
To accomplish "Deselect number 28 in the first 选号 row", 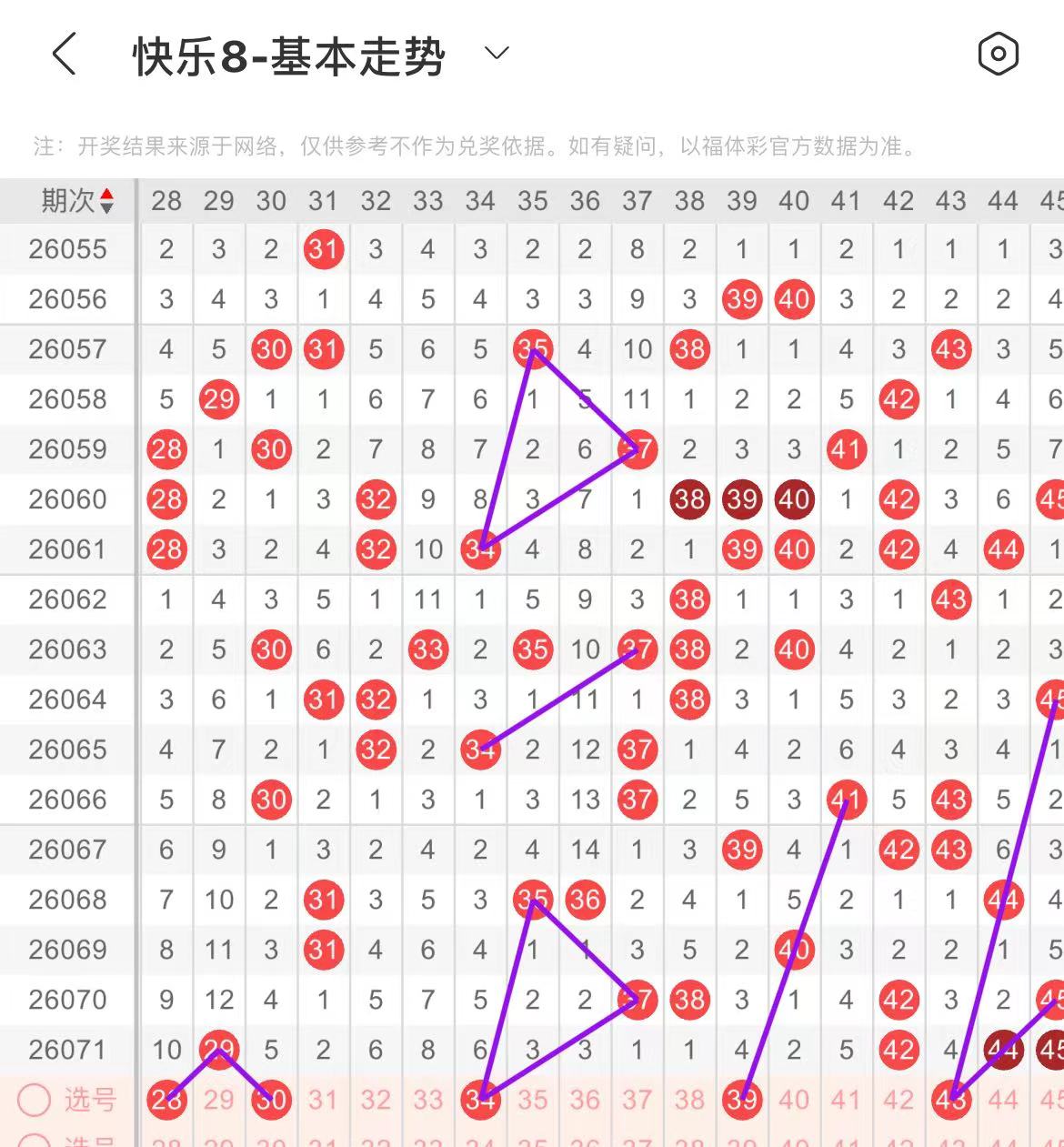I will (166, 1100).
